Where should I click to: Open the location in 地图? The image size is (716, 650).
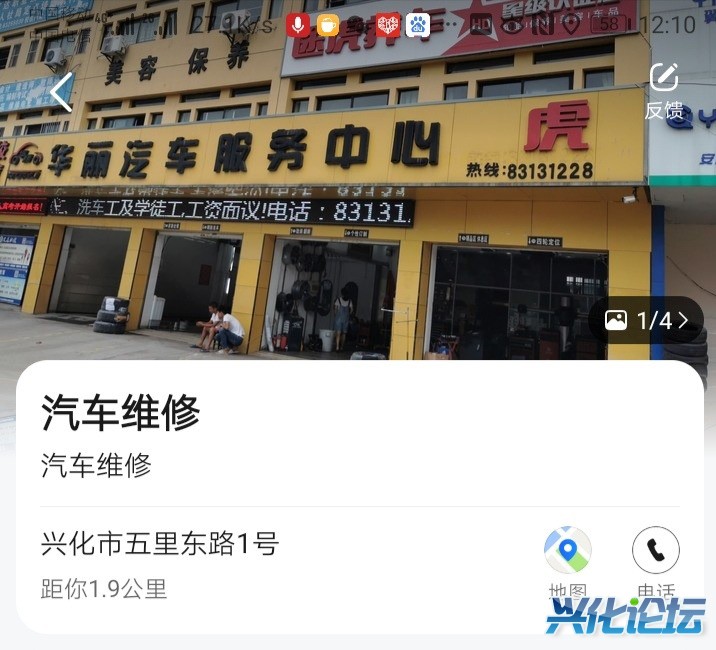pos(567,552)
